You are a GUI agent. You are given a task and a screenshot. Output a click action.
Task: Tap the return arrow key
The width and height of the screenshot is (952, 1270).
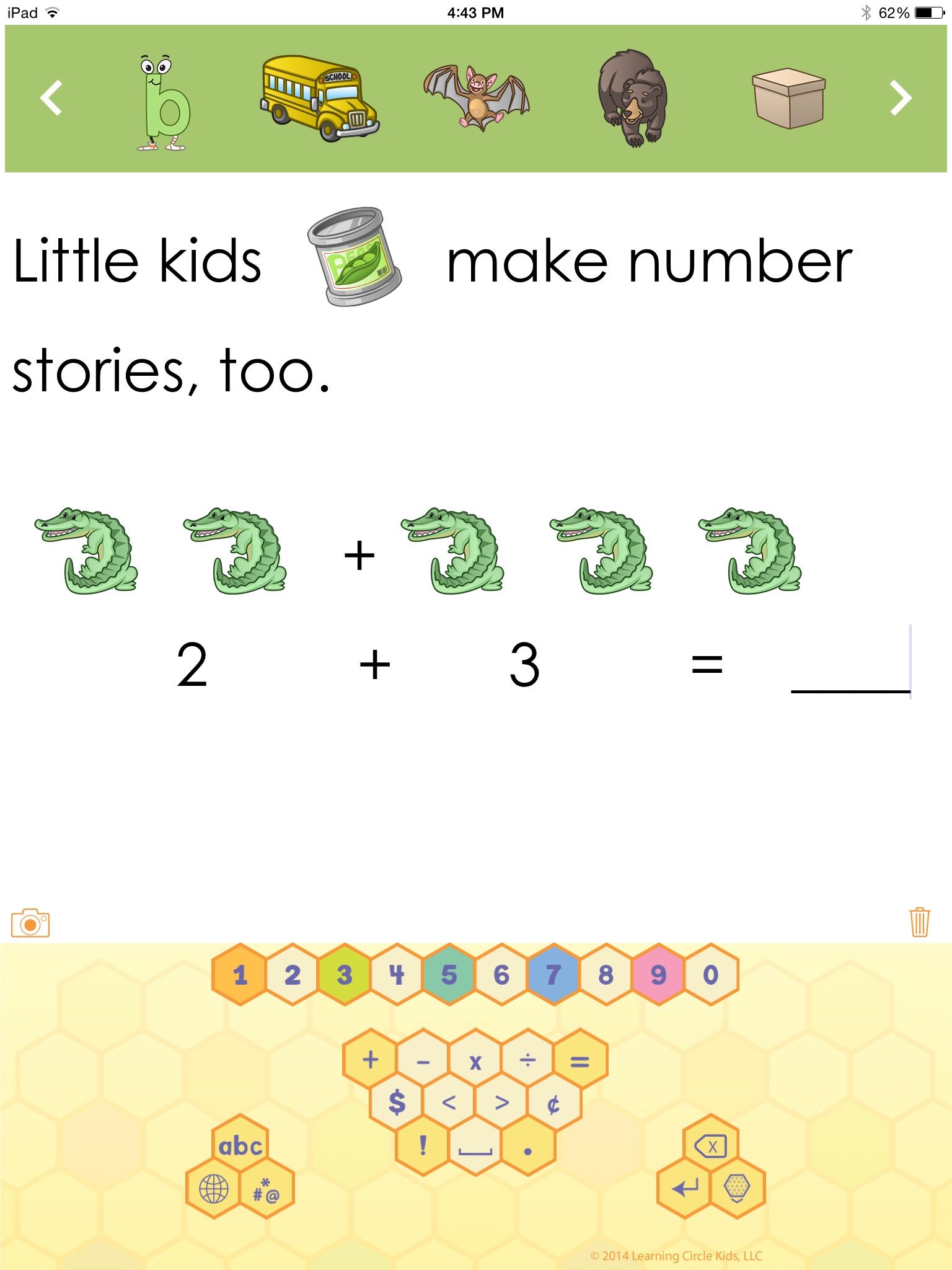(x=685, y=1188)
